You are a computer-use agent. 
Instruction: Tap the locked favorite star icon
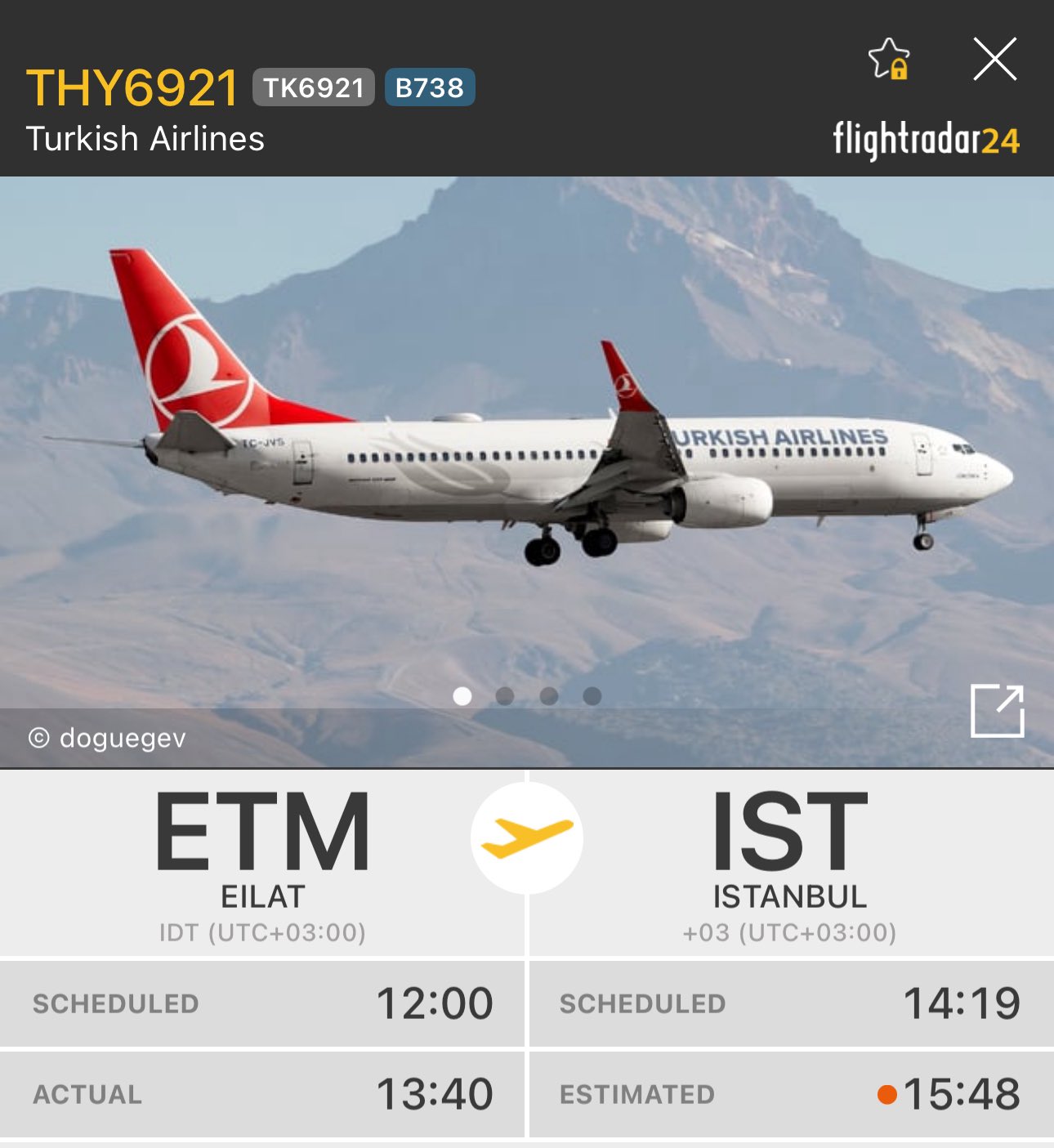pyautogui.click(x=888, y=60)
